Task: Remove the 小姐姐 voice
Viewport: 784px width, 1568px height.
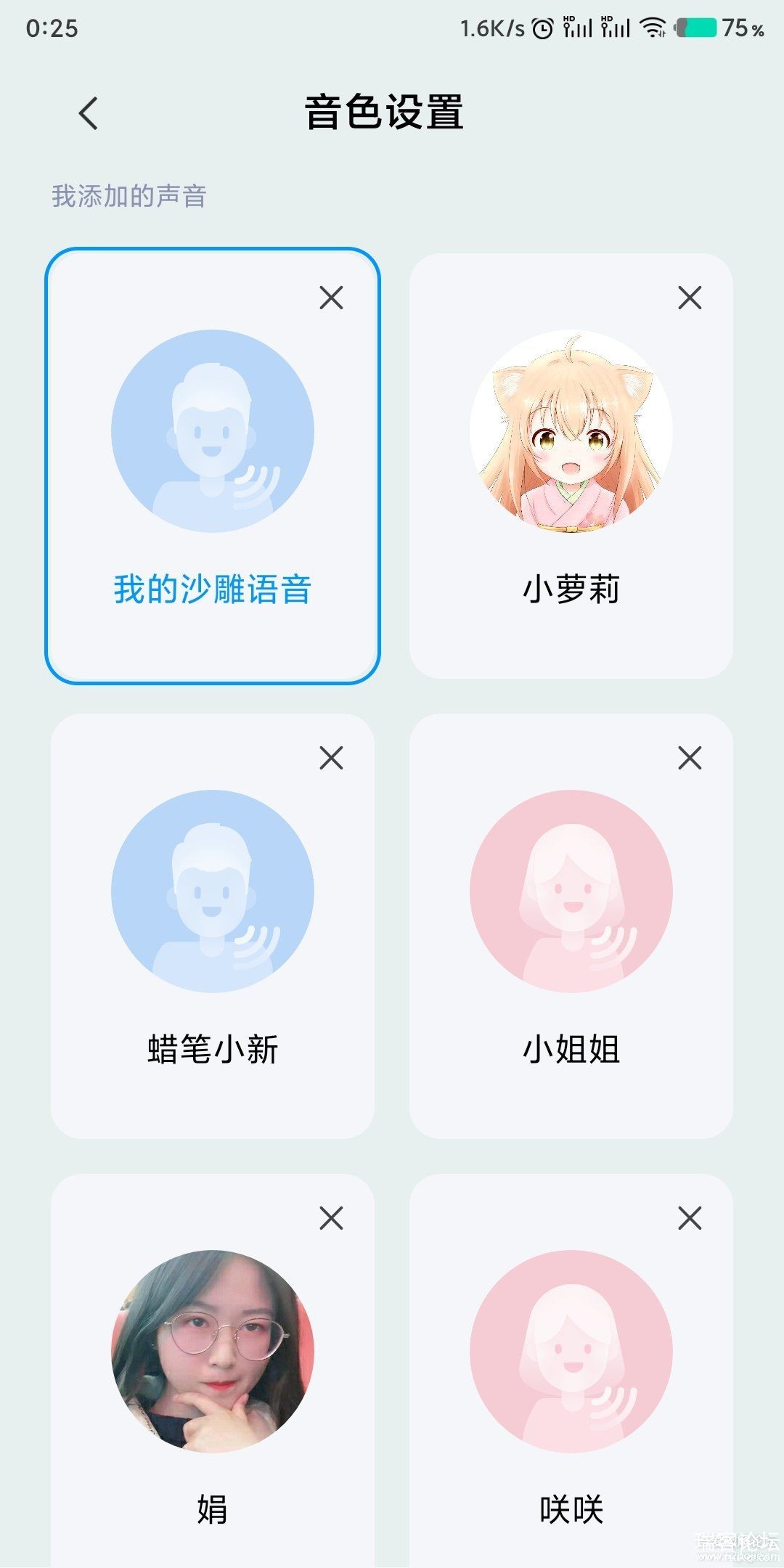Action: click(x=690, y=758)
